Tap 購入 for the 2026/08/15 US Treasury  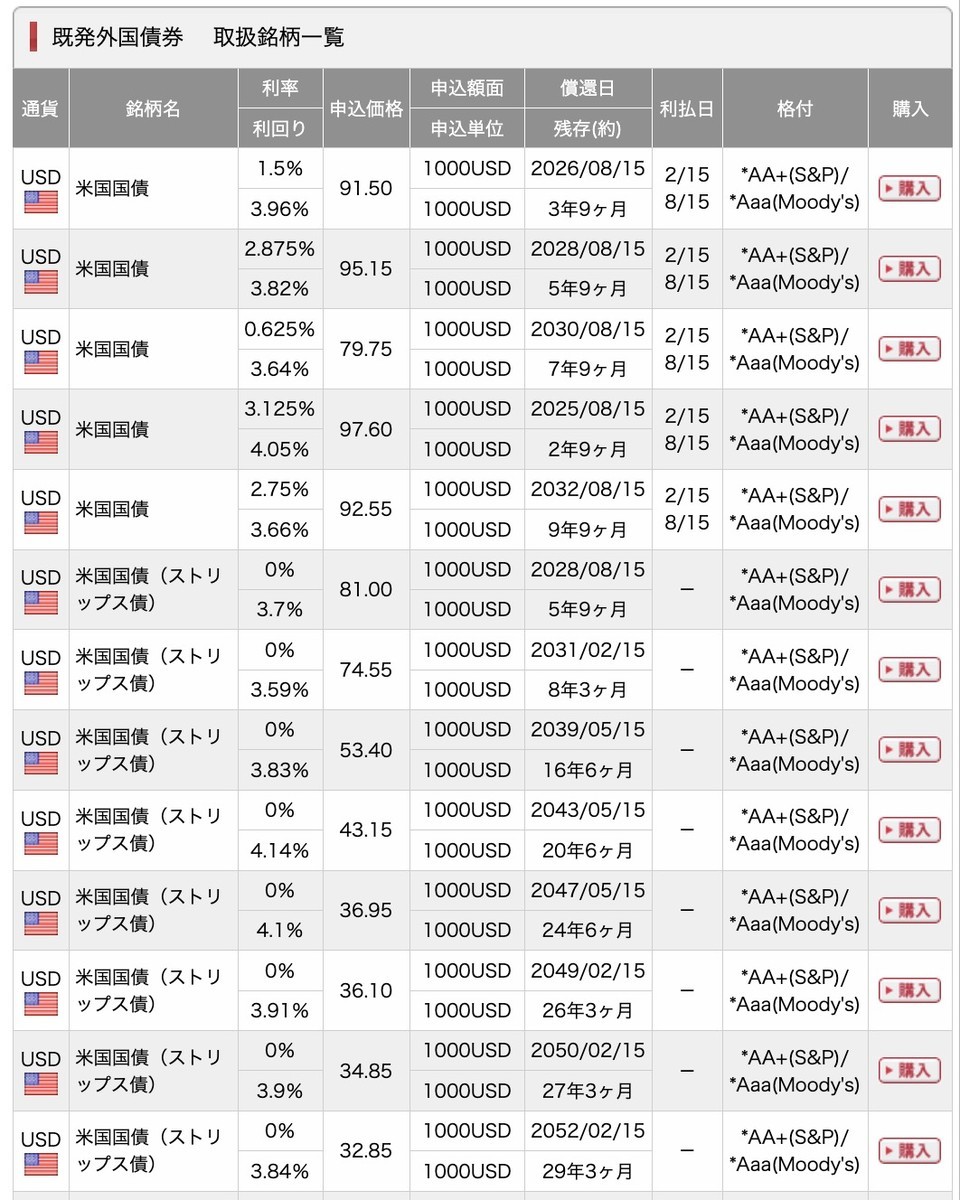(909, 188)
